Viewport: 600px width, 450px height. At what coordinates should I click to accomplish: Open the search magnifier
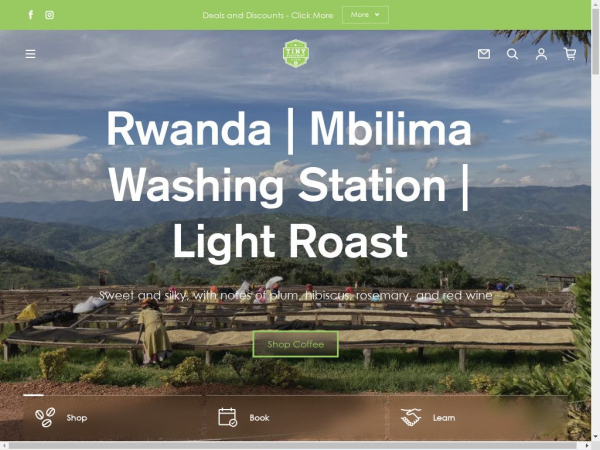(x=512, y=54)
